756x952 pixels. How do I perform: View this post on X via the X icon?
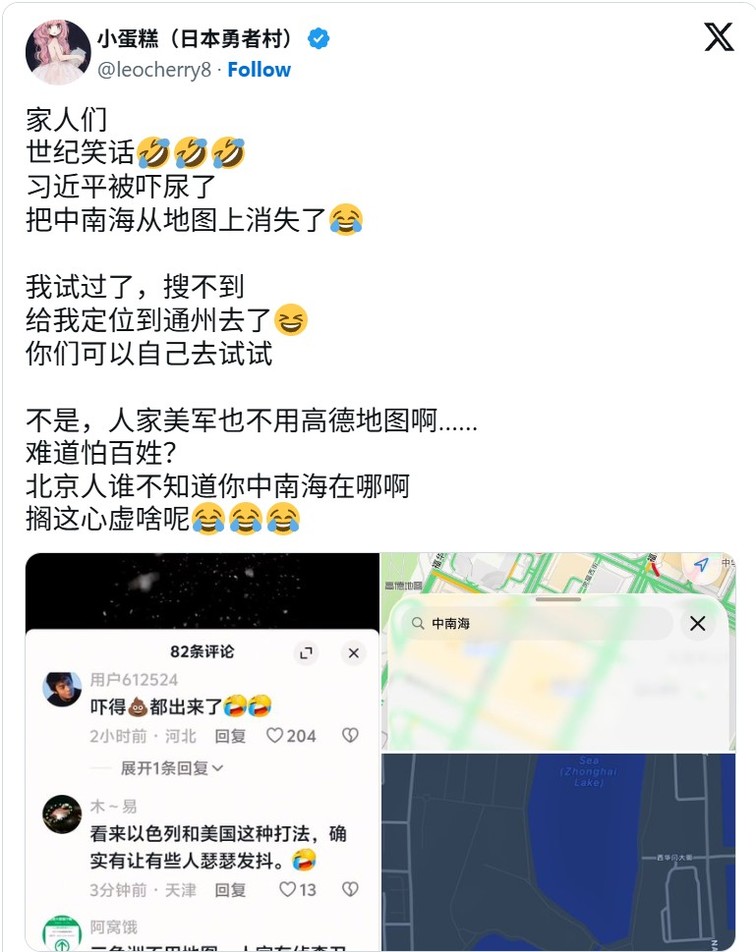click(718, 38)
